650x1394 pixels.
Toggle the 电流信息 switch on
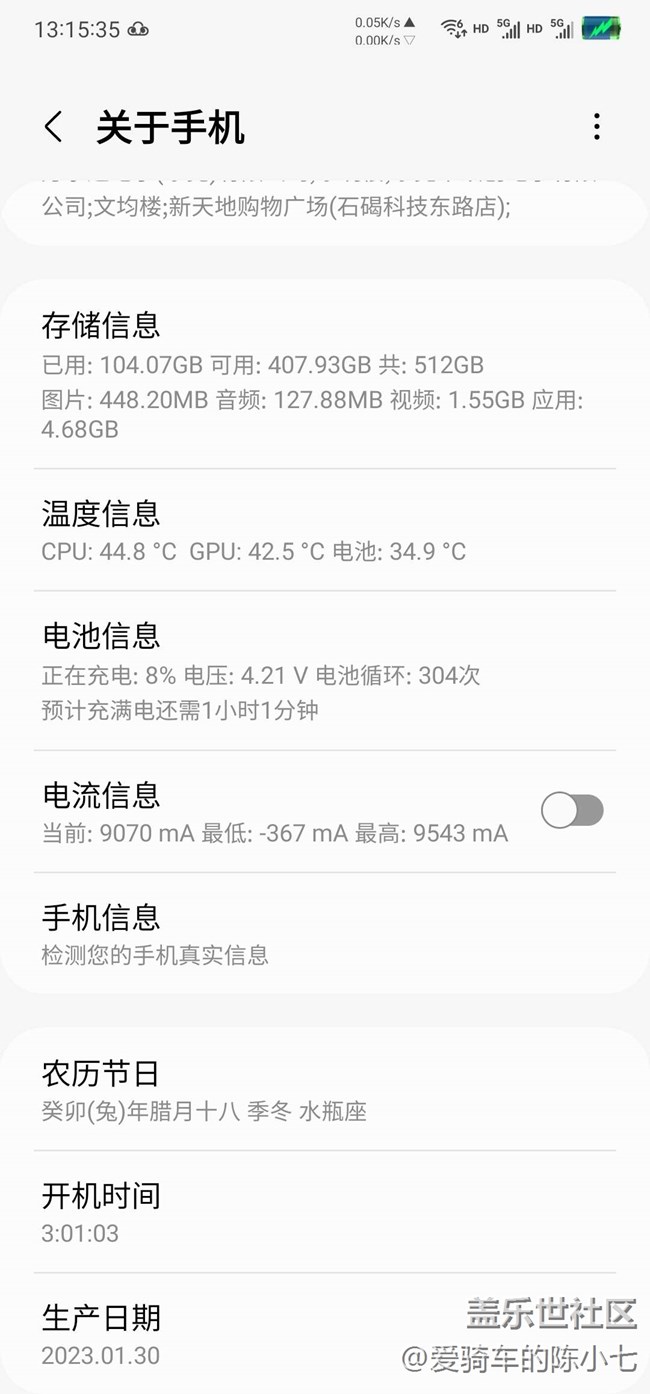pyautogui.click(x=572, y=810)
